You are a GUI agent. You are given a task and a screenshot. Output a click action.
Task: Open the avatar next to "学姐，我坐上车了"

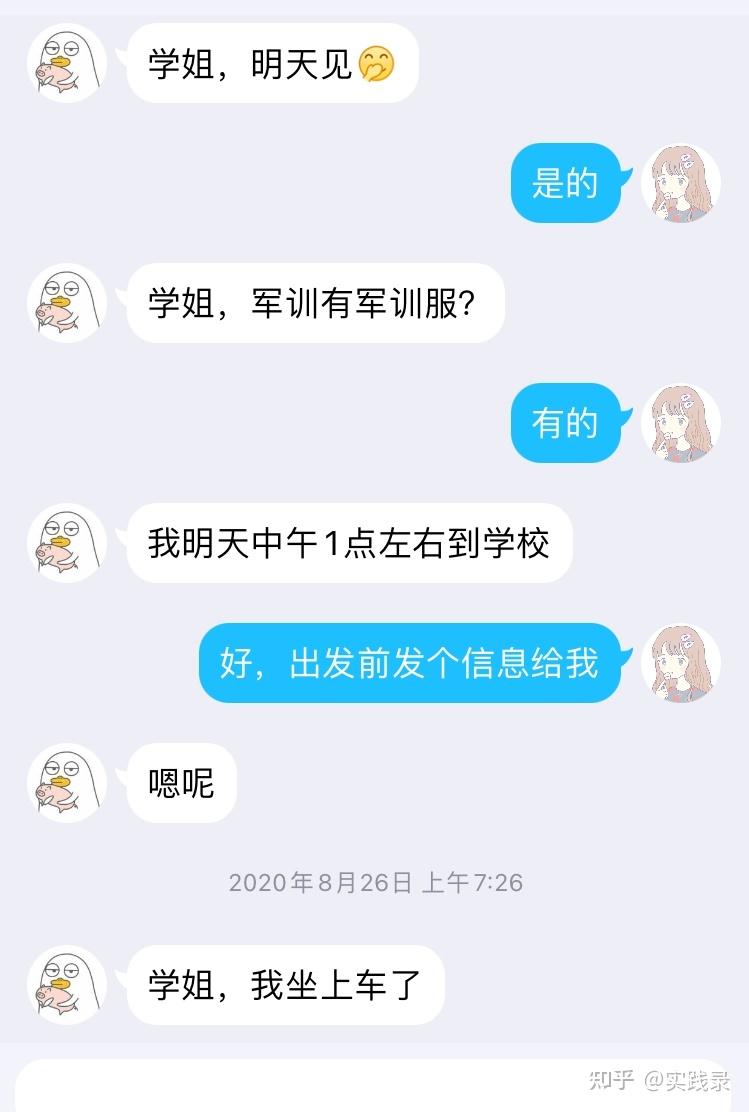67,985
